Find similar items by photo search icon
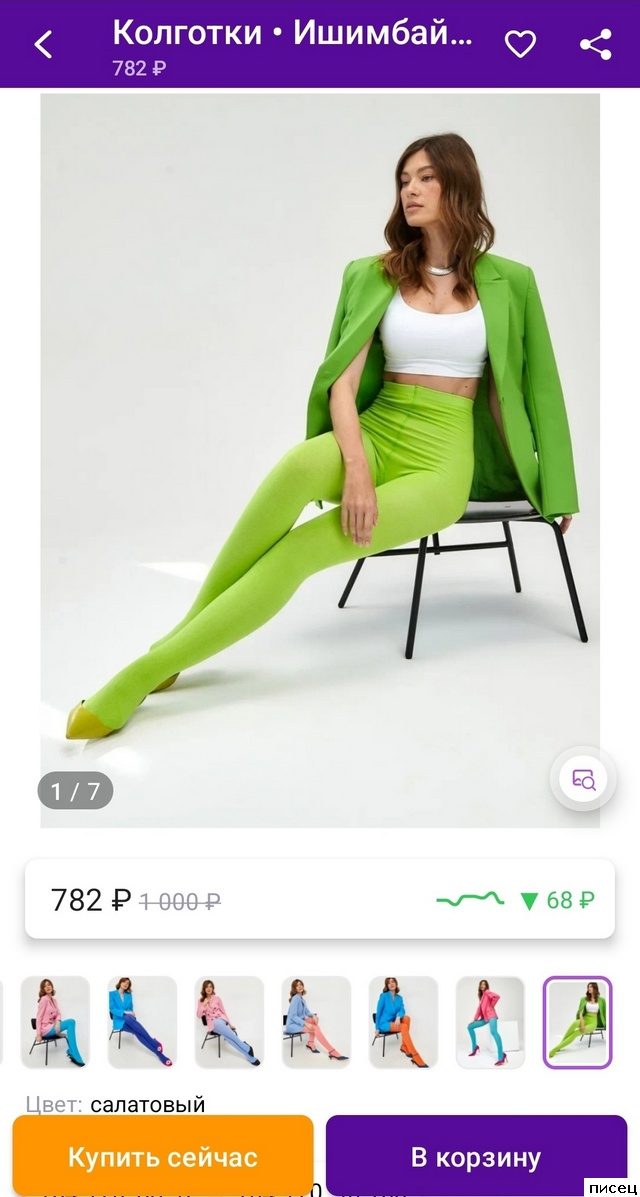The height and width of the screenshot is (1197, 640). pyautogui.click(x=583, y=780)
